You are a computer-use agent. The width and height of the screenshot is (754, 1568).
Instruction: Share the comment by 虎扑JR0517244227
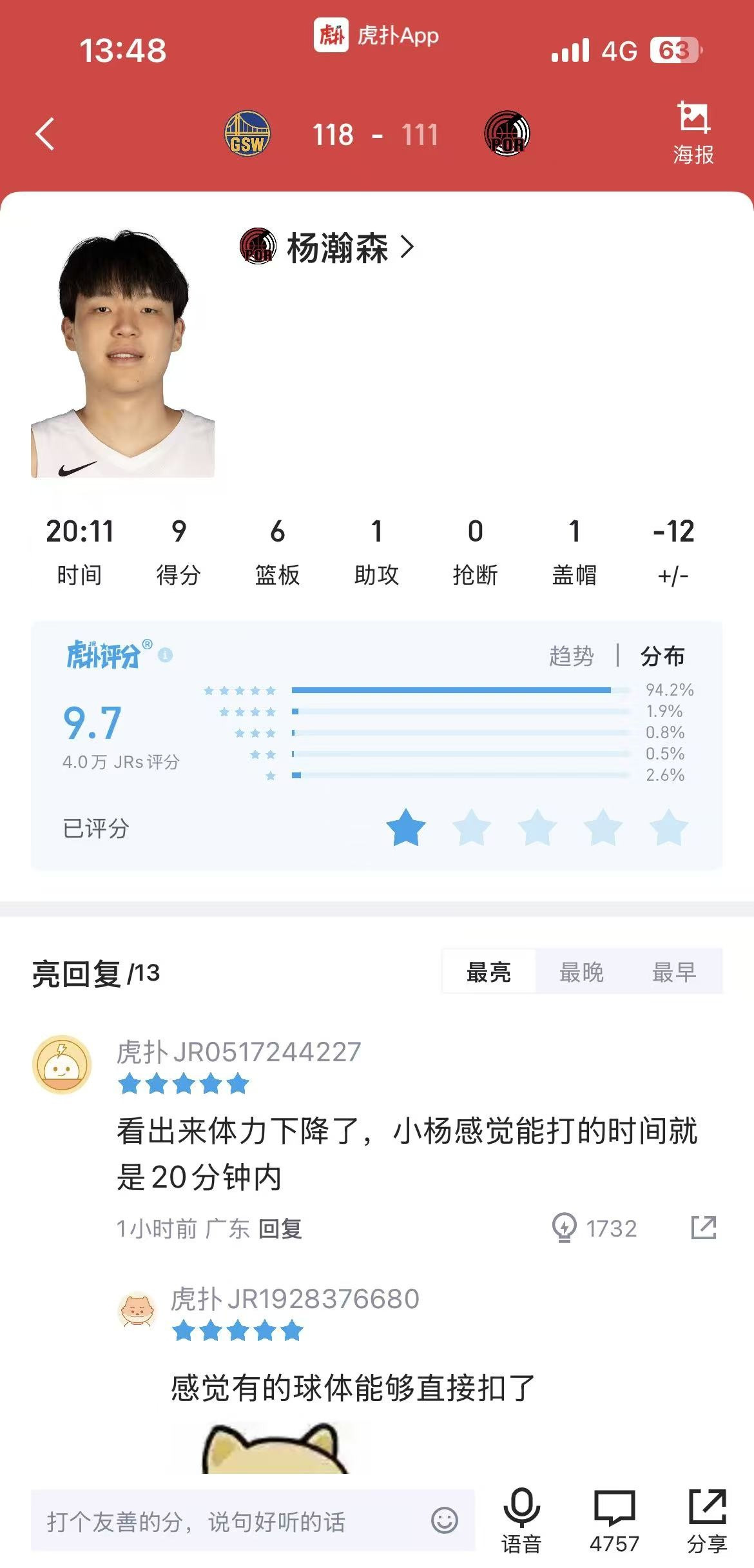tap(703, 1228)
